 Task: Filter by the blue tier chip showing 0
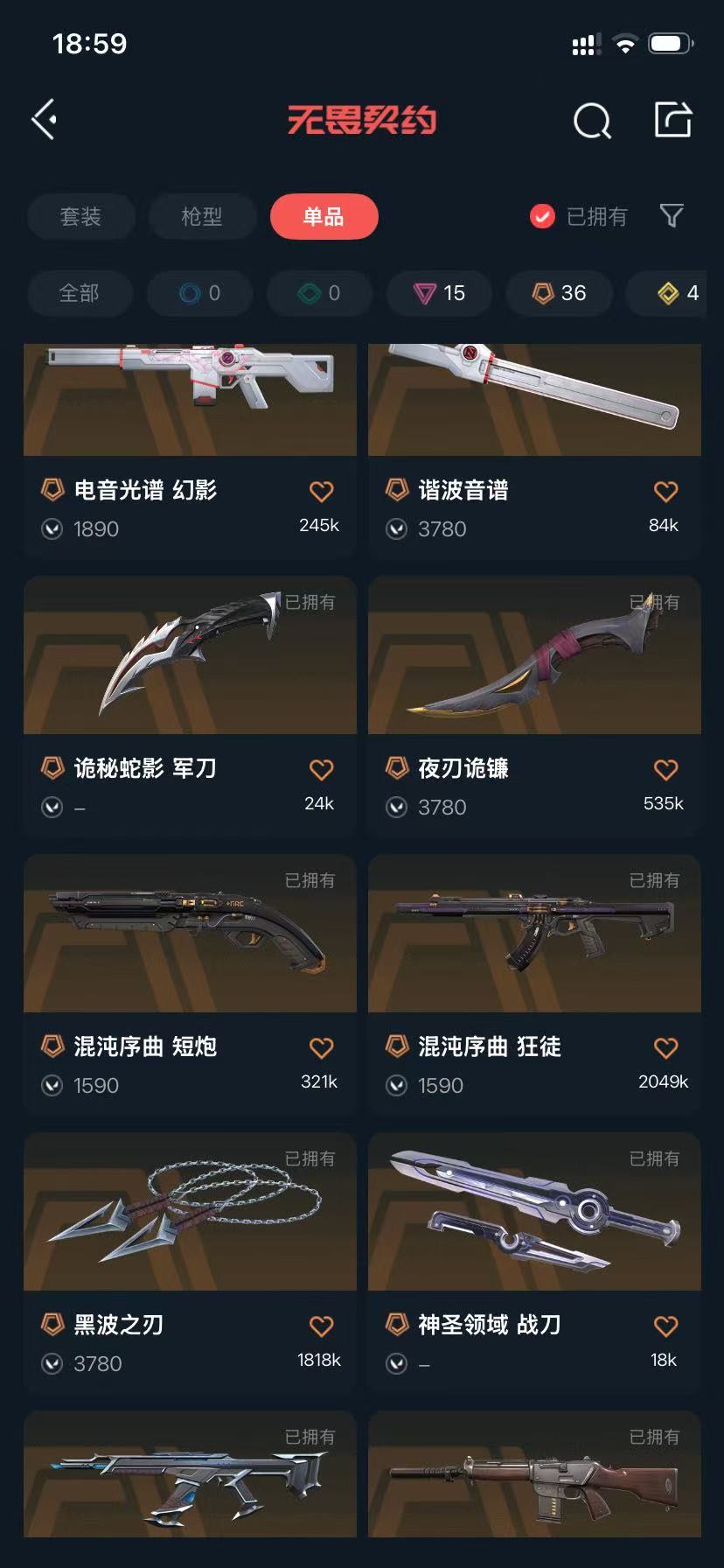[199, 293]
